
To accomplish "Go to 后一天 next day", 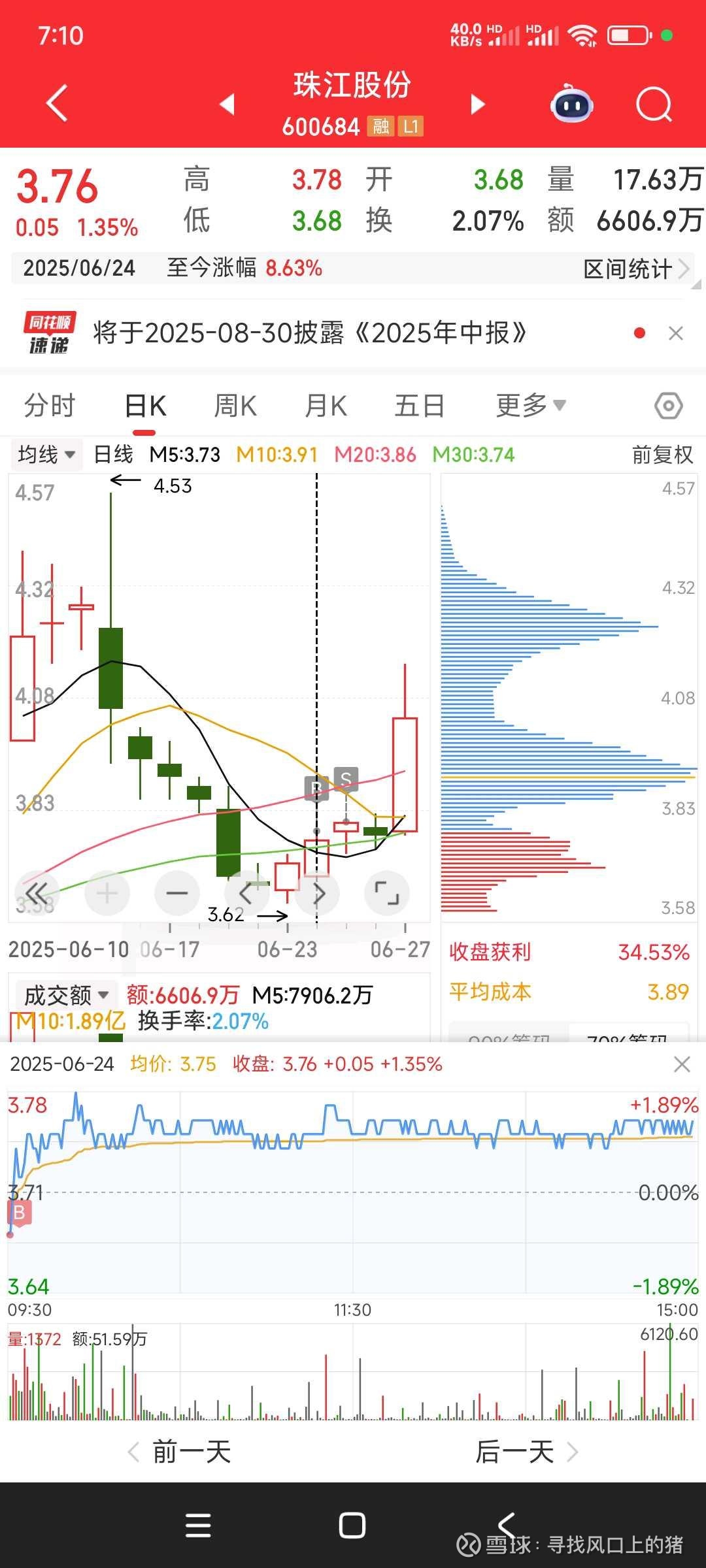I will [x=527, y=1452].
